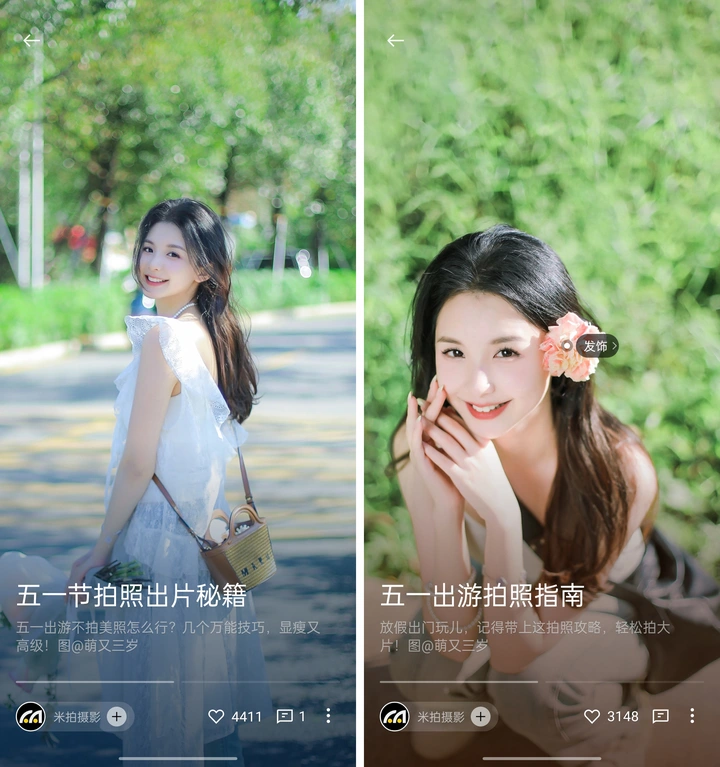Open overflow menu of 五一节拍照出片秘籍 post
Viewport: 720px width, 767px height.
328,716
